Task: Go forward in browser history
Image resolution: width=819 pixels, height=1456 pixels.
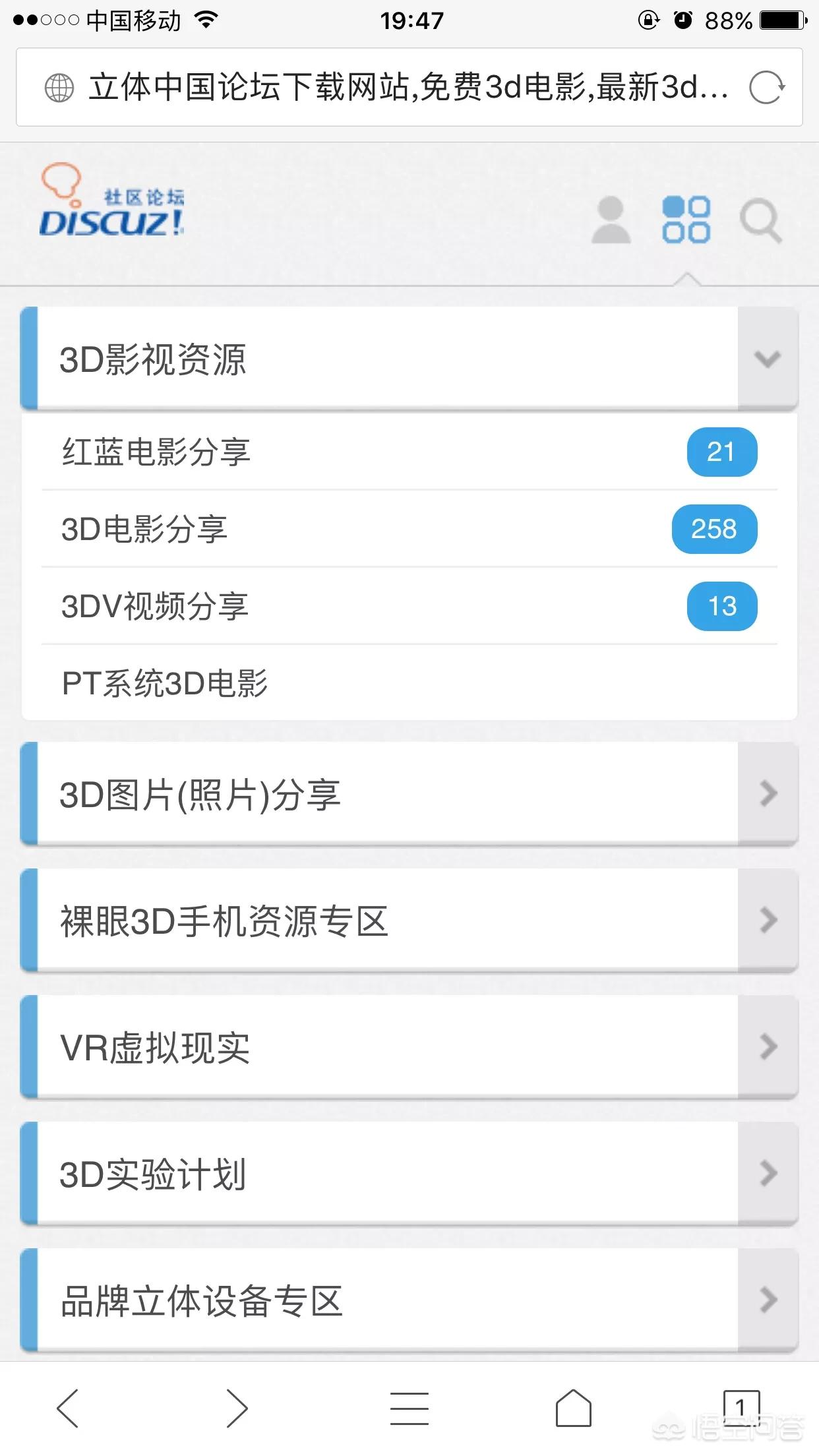Action: (x=237, y=1408)
